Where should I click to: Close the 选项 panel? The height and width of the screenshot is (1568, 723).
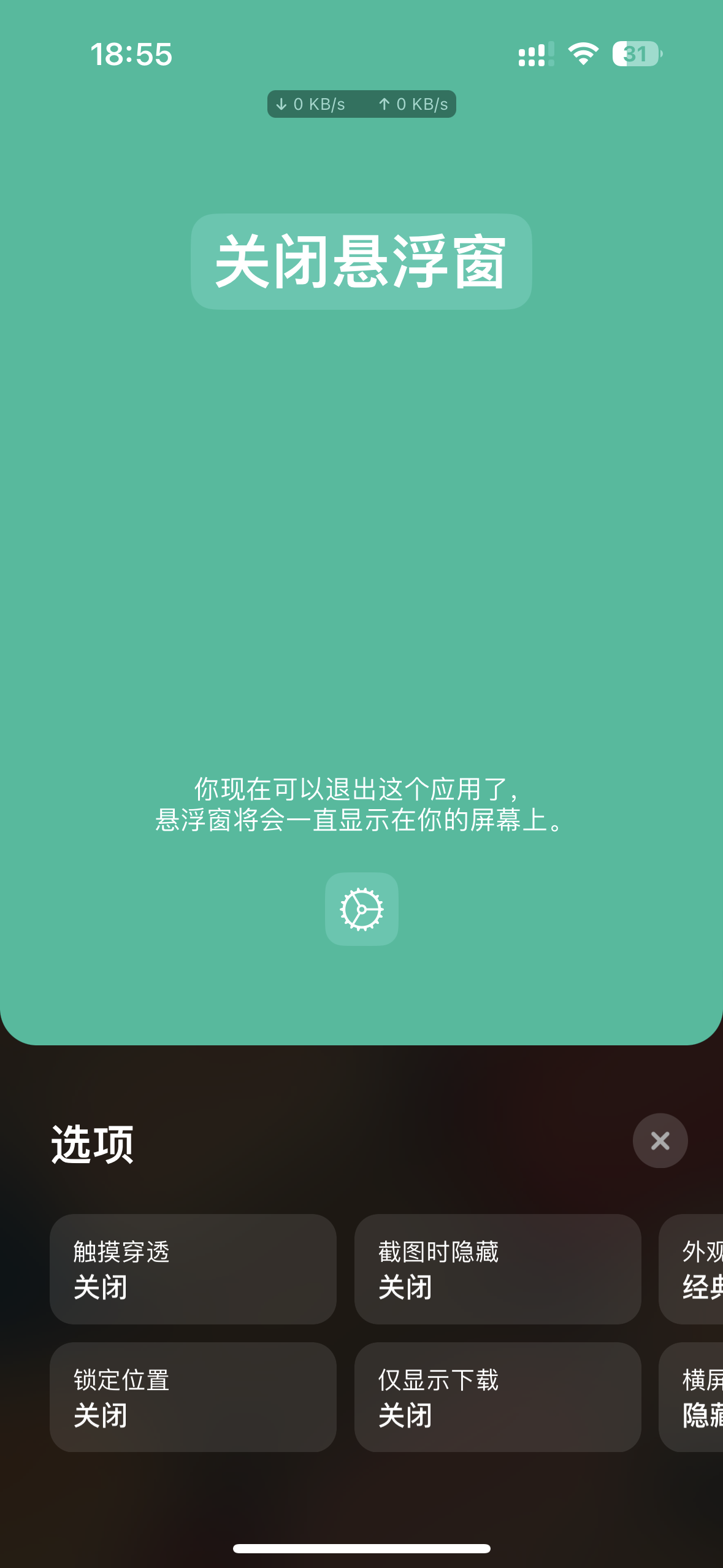point(660,1140)
